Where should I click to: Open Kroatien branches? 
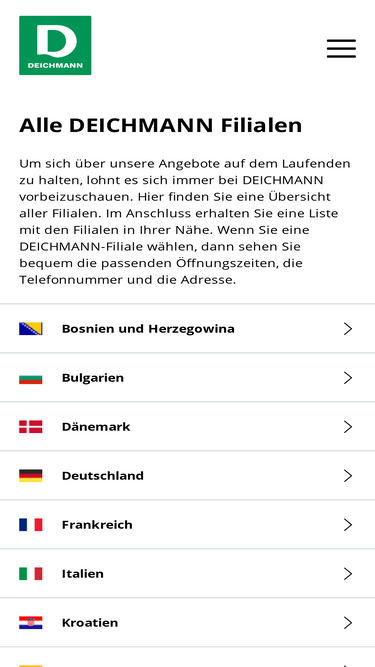pyautogui.click(x=188, y=622)
